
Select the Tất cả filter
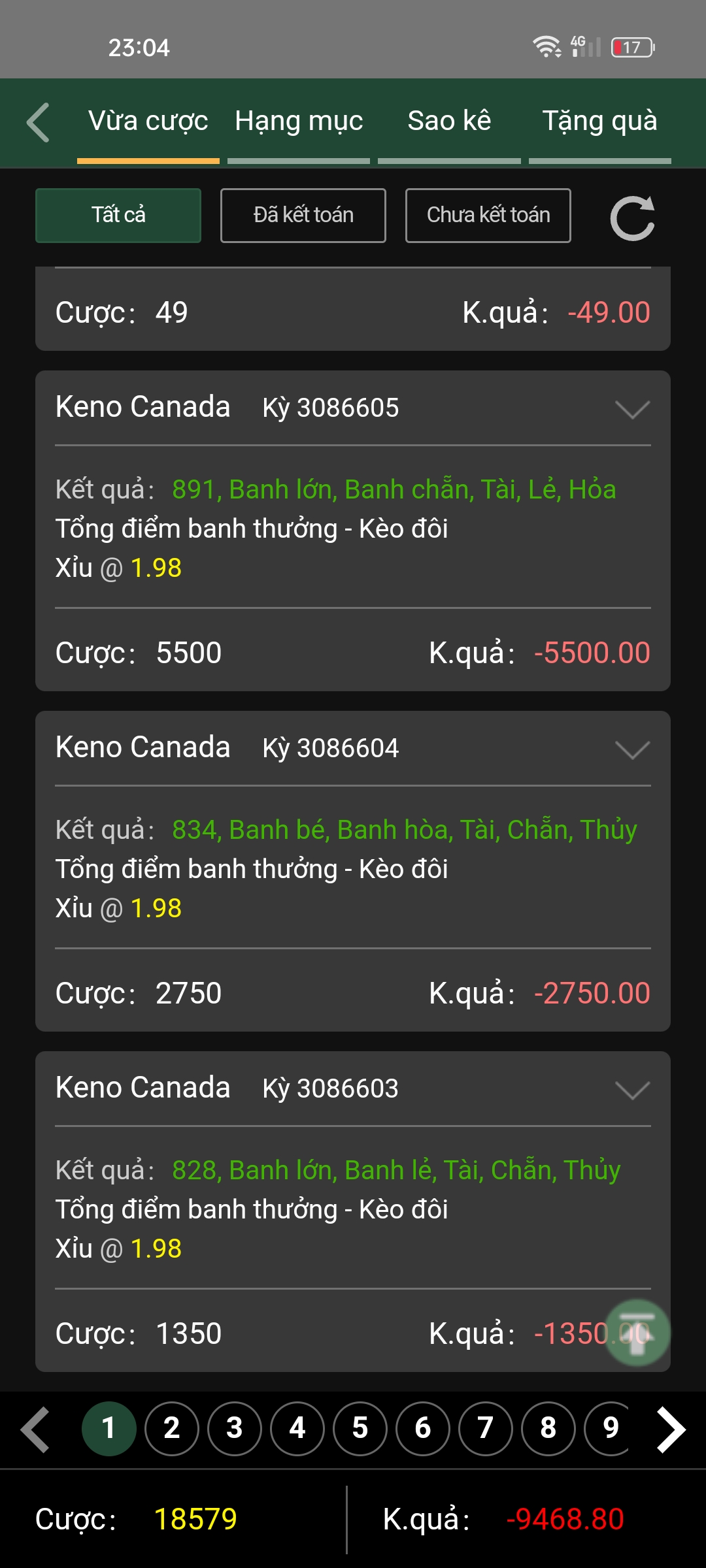[118, 216]
